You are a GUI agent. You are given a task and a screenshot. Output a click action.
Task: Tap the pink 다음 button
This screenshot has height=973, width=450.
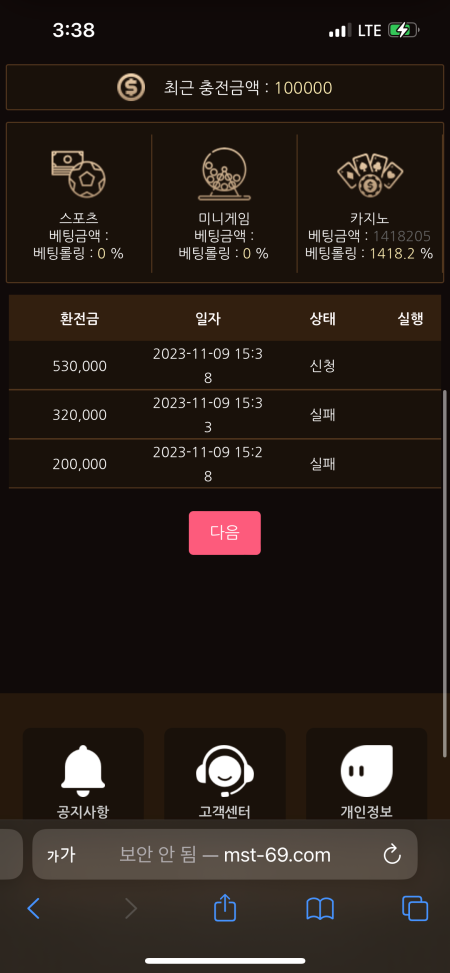[225, 532]
